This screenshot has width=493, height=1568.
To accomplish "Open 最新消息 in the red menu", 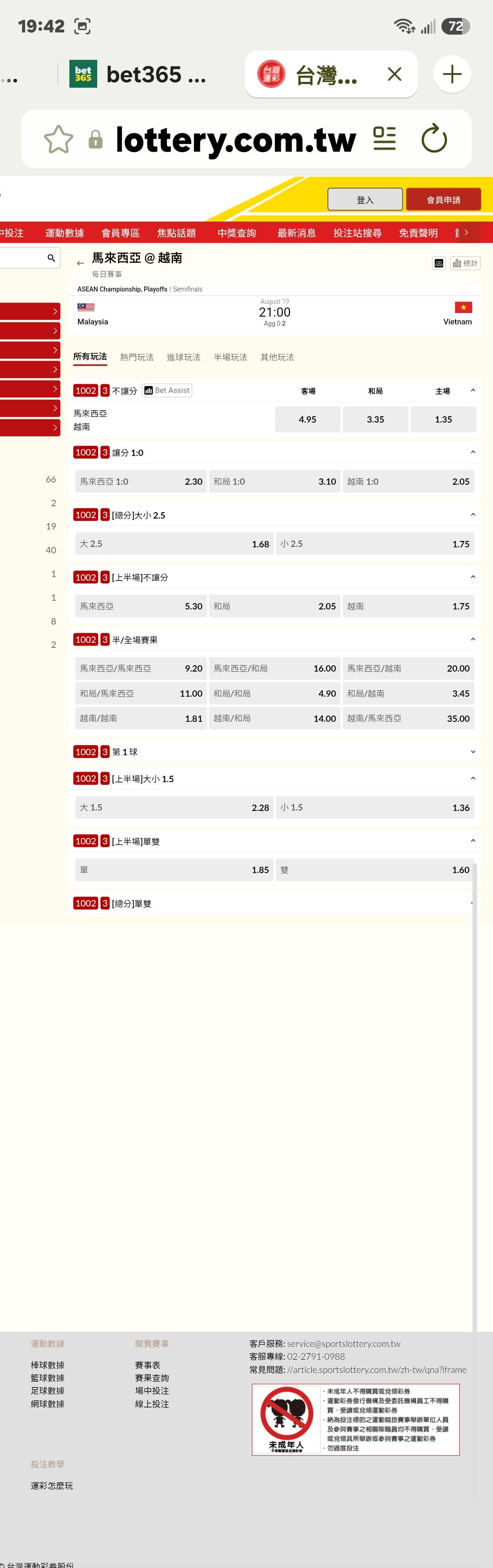I will click(297, 233).
